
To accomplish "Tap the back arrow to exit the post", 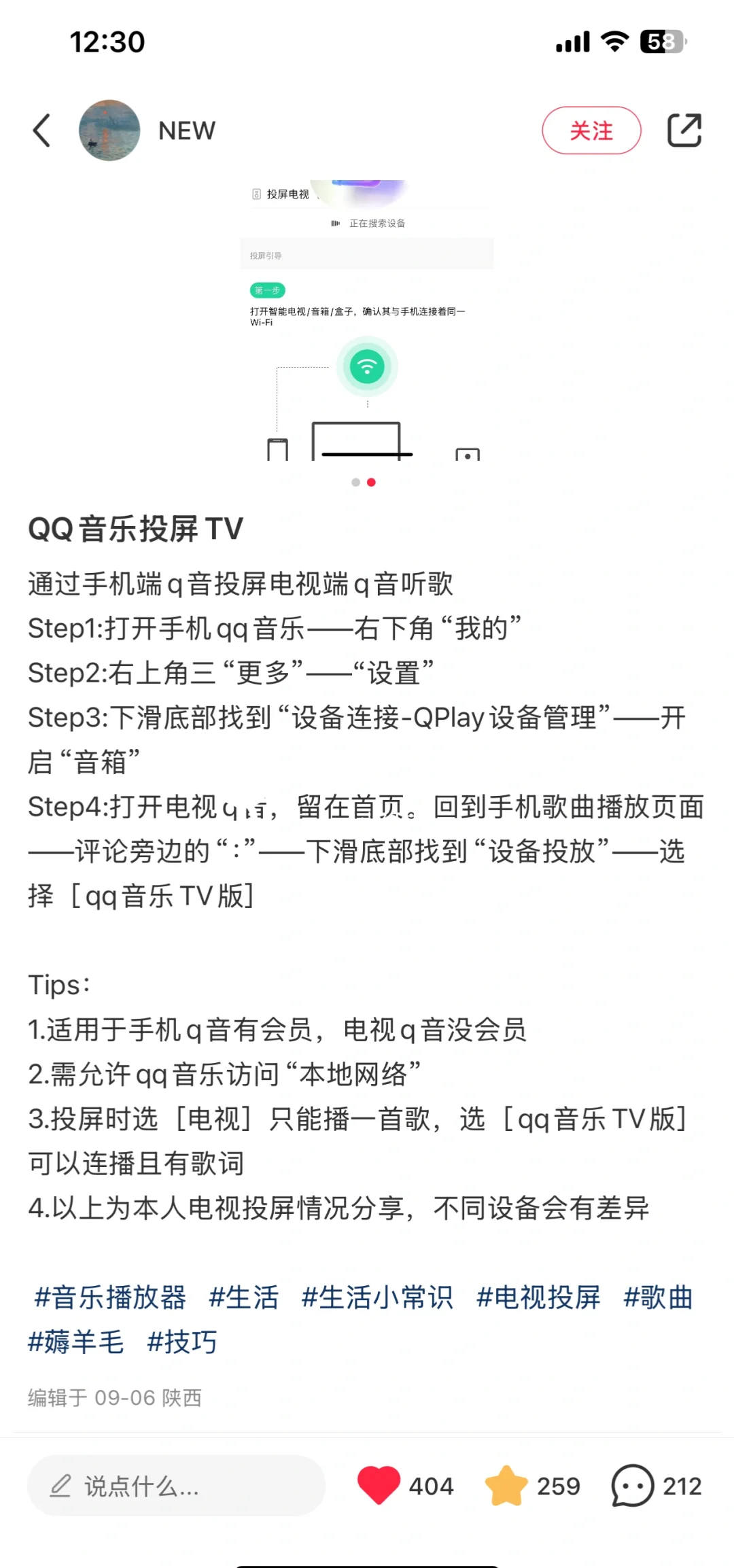I will (x=42, y=130).
